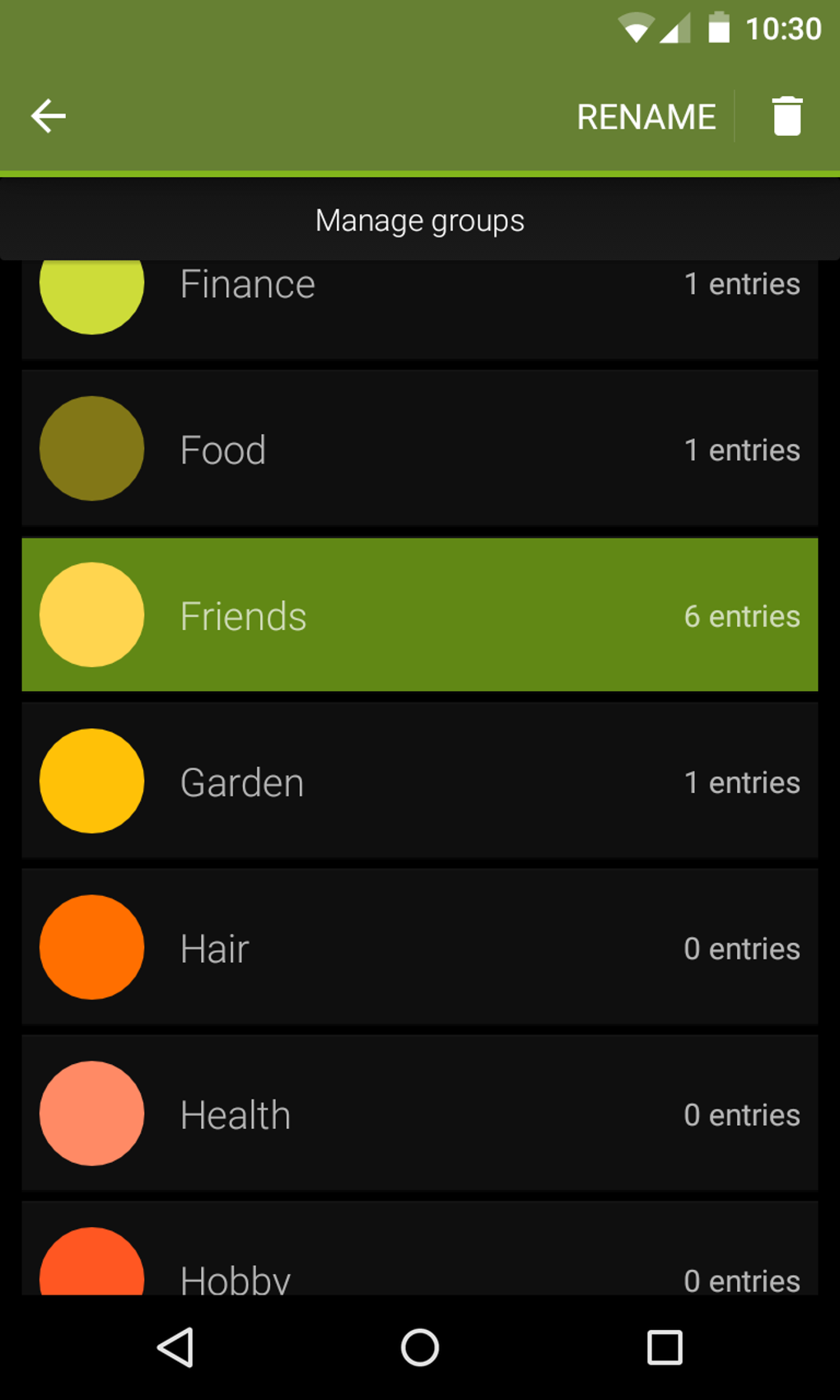Select the Health group row
The image size is (840, 1400).
coord(419,1114)
